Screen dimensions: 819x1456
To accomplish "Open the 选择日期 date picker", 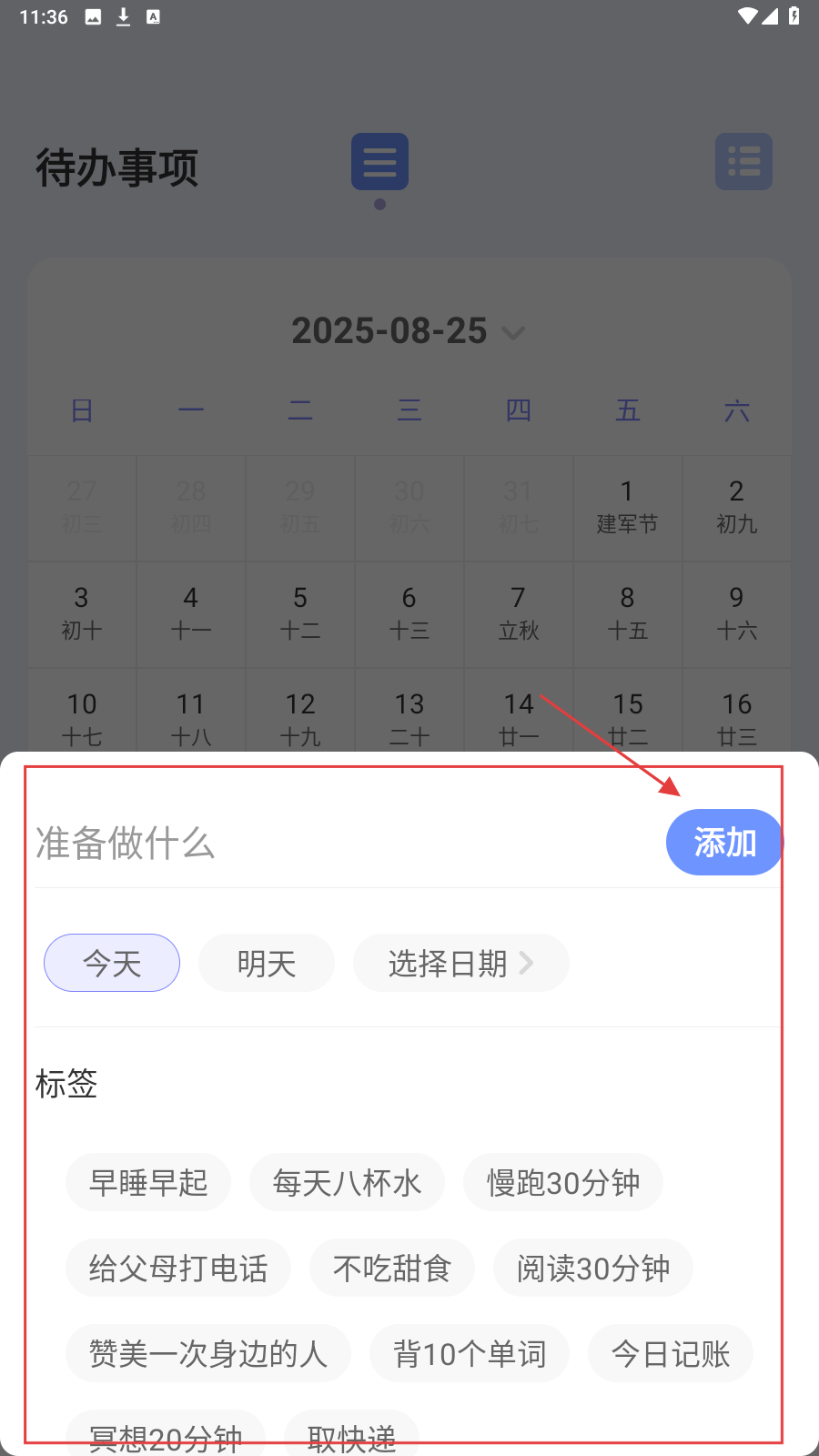I will click(460, 963).
